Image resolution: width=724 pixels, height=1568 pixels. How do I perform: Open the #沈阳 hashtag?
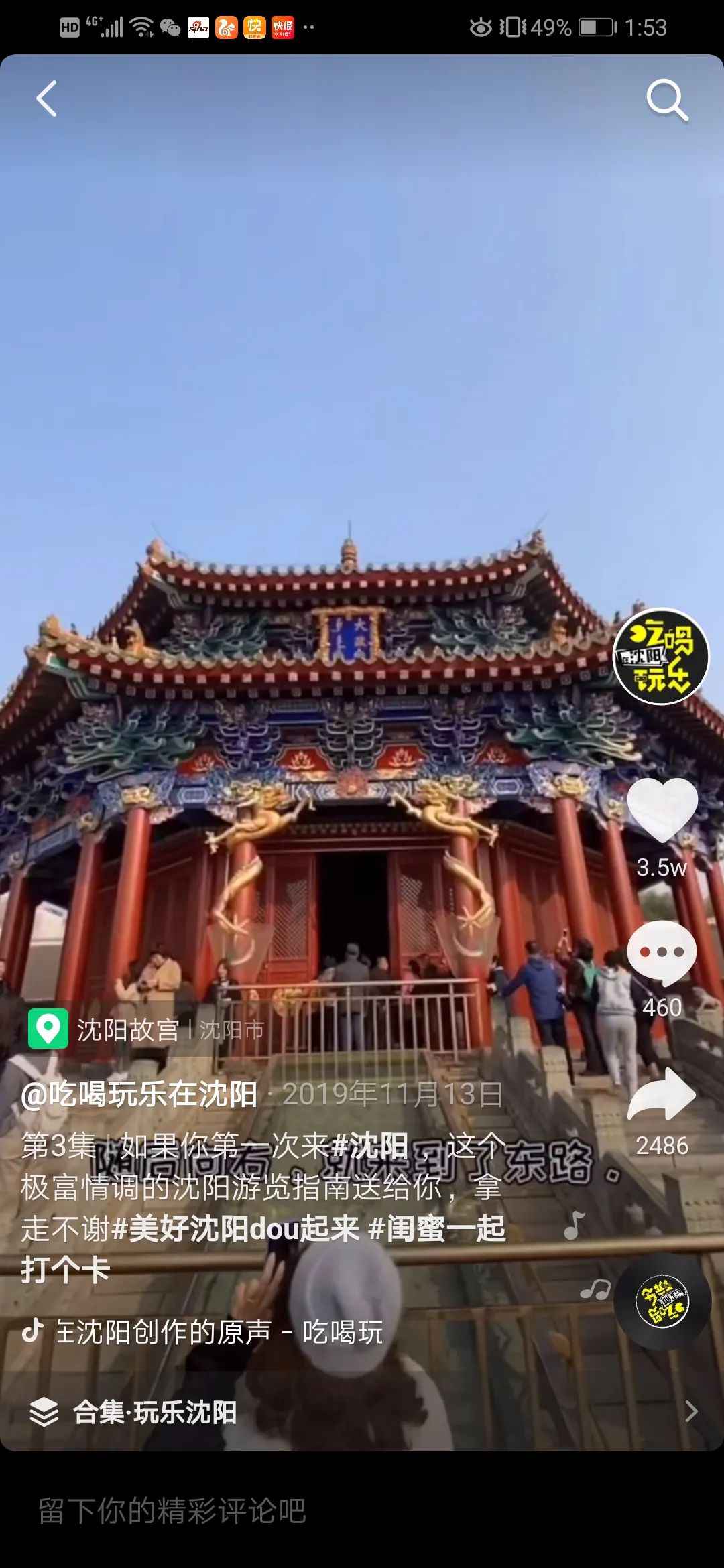coord(370,1147)
